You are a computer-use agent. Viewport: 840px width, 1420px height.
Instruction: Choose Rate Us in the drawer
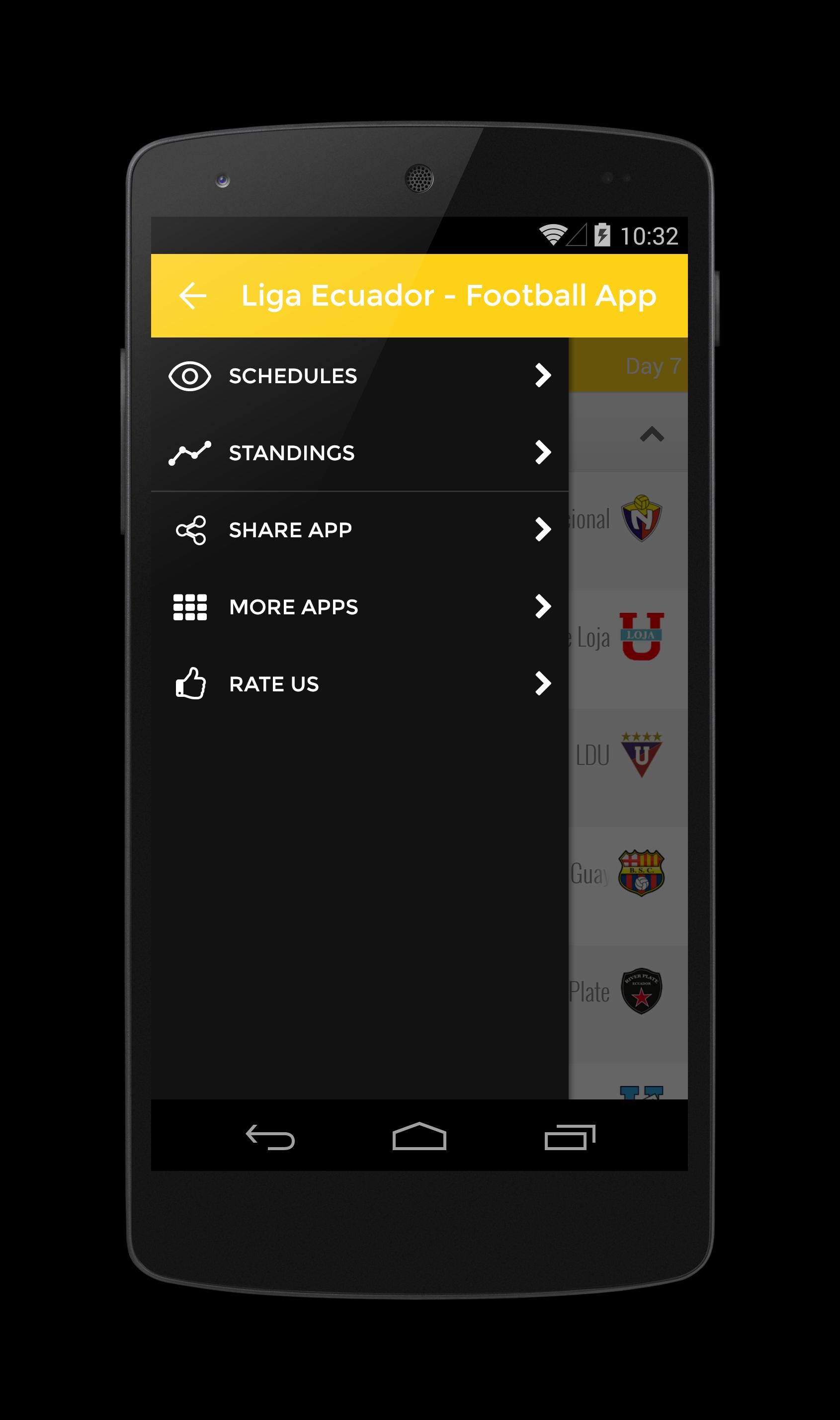click(x=359, y=684)
